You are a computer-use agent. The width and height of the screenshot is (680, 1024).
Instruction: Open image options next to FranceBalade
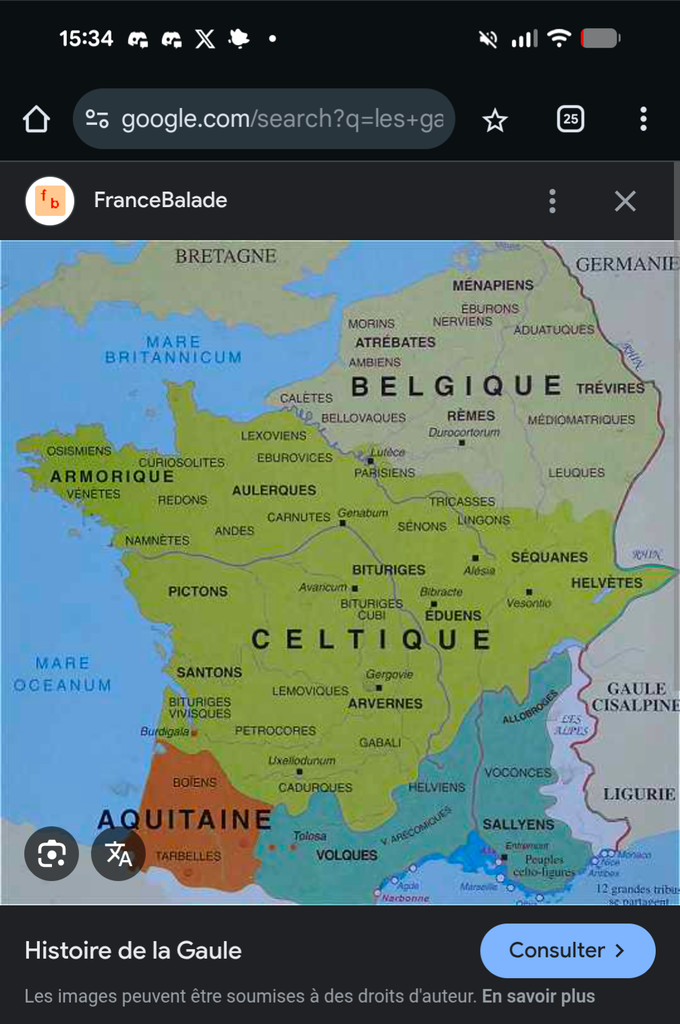point(552,201)
